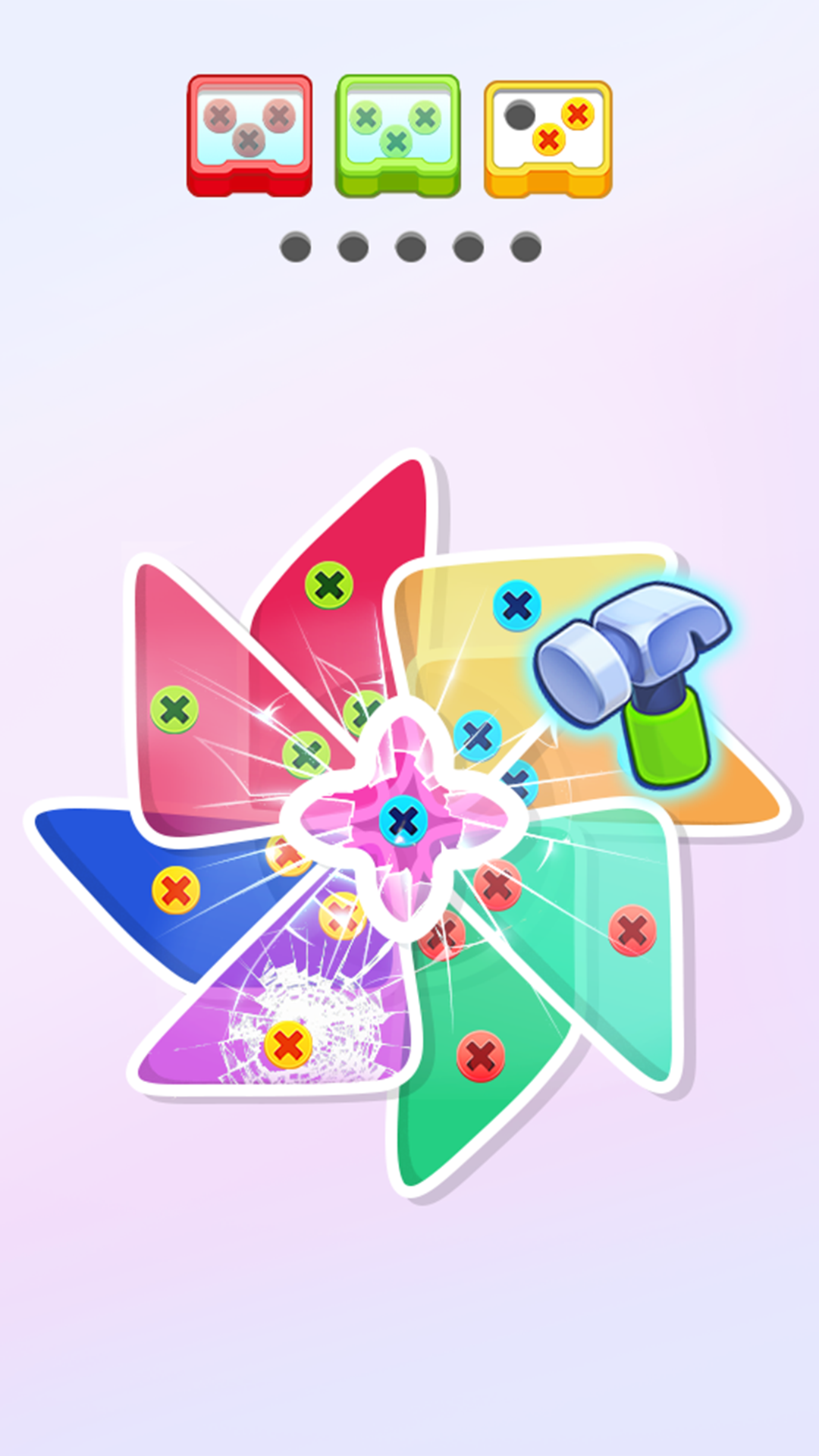Tap the yellow screw on the shattered glass

(287, 1046)
